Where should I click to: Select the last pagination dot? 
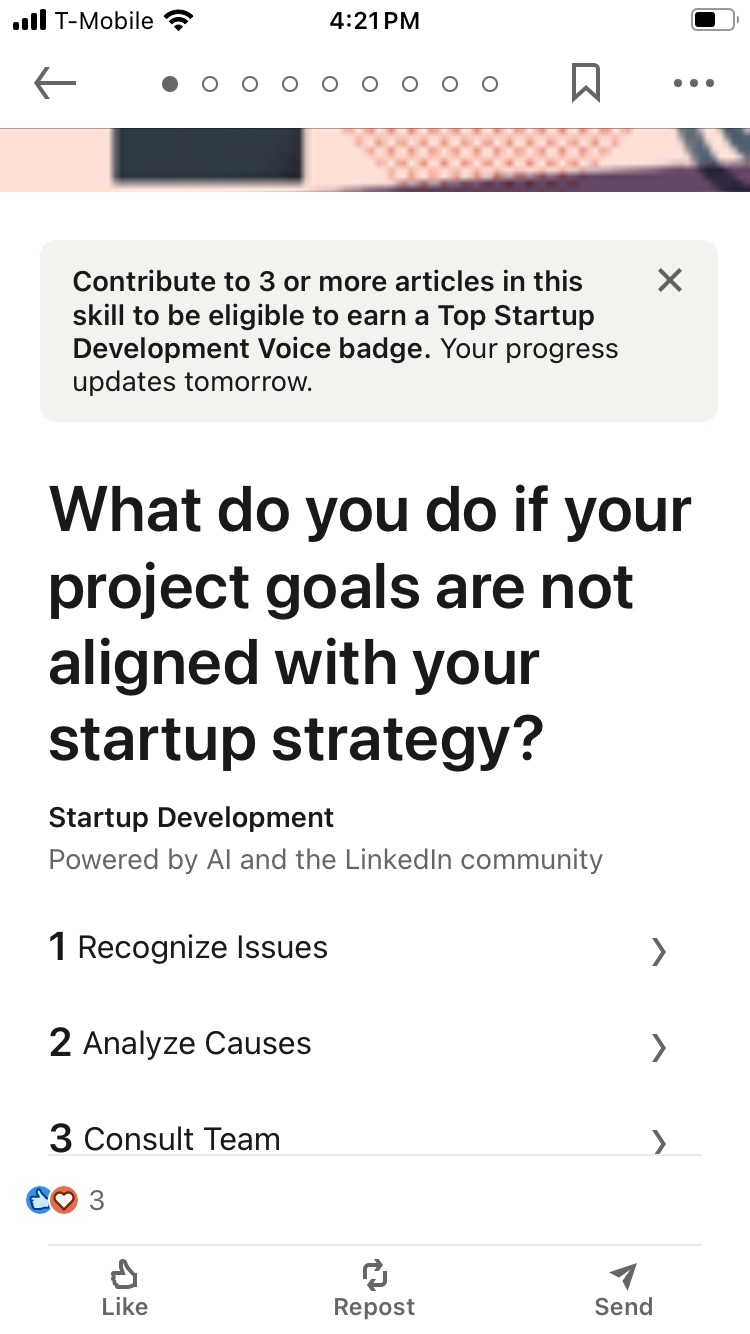490,84
